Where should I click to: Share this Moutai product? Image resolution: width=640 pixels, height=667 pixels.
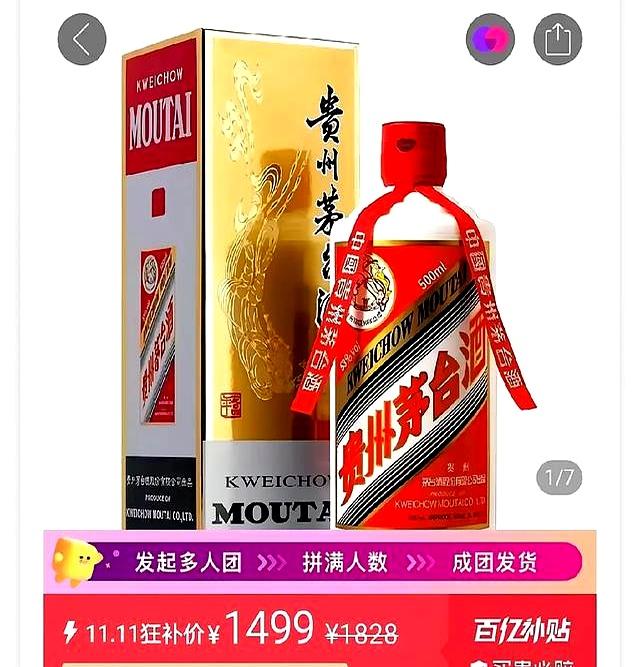(557, 40)
